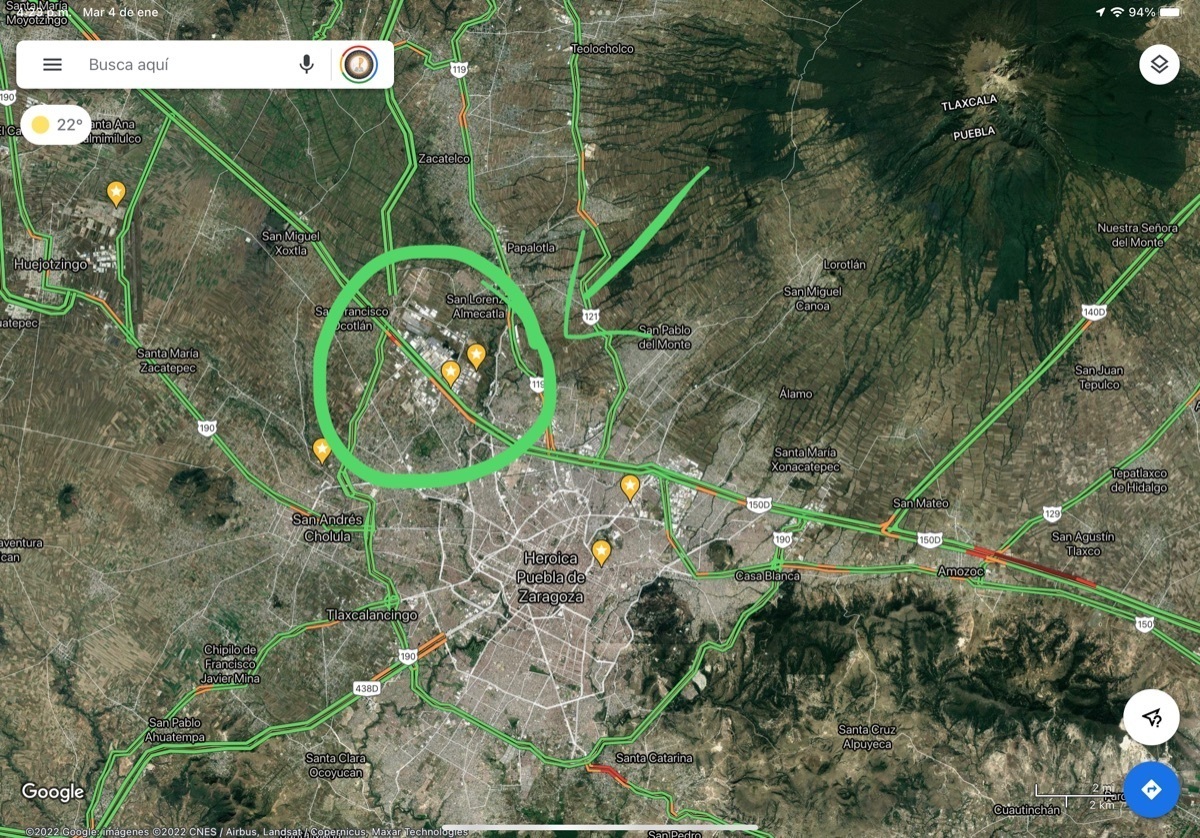Screen dimensions: 1200x838
Task: Open the 22° weather chip
Action: pos(56,125)
